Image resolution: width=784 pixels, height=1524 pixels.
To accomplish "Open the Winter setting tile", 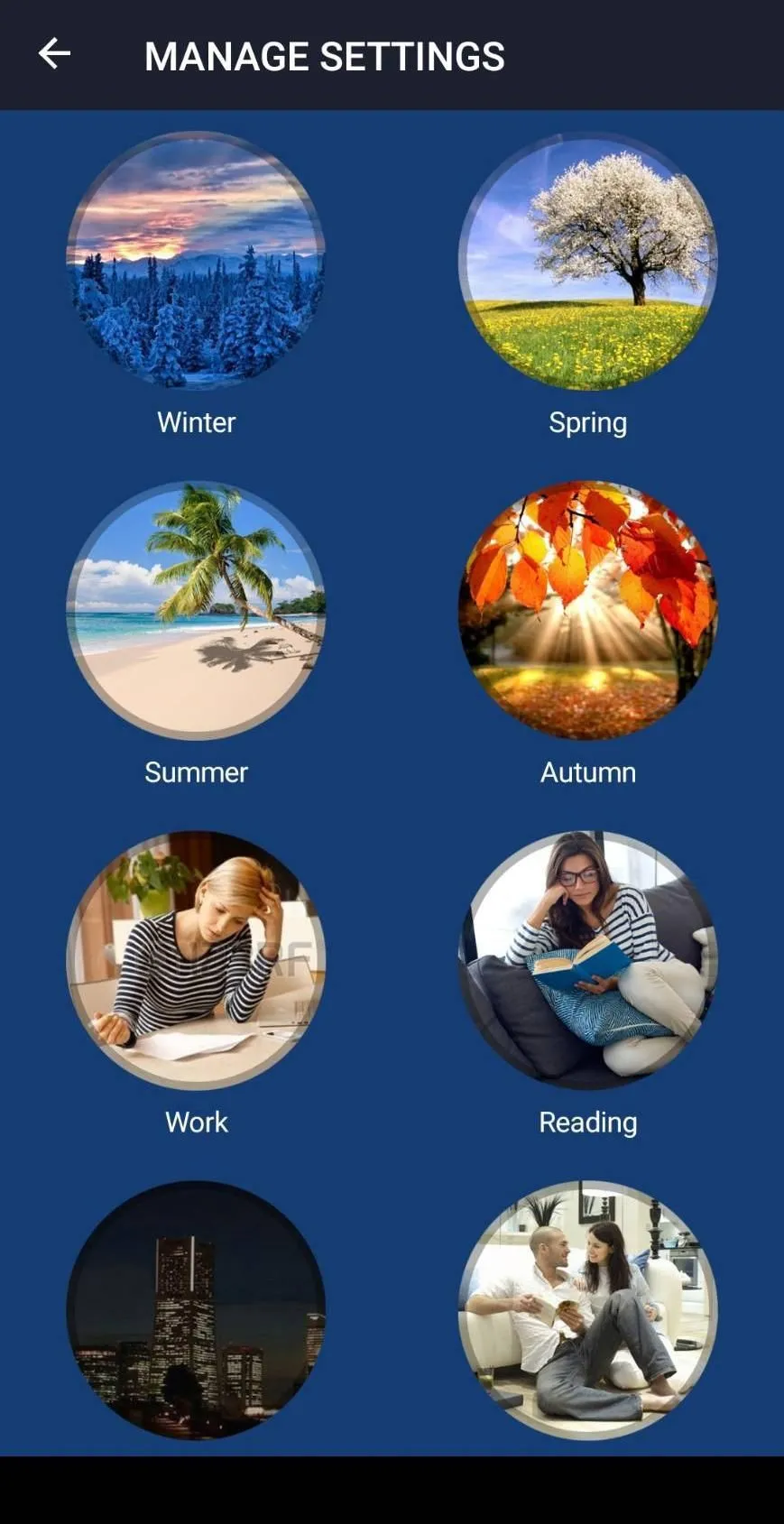I will click(196, 262).
